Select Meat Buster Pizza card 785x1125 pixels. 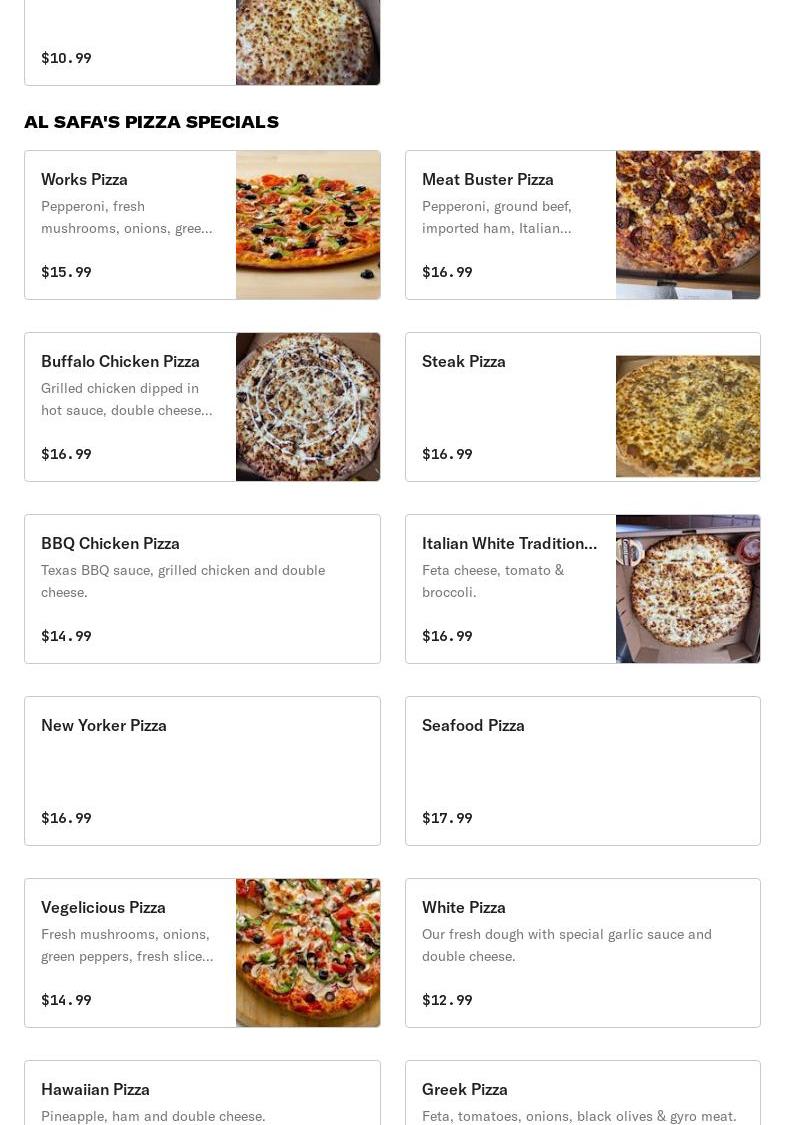pos(582,225)
